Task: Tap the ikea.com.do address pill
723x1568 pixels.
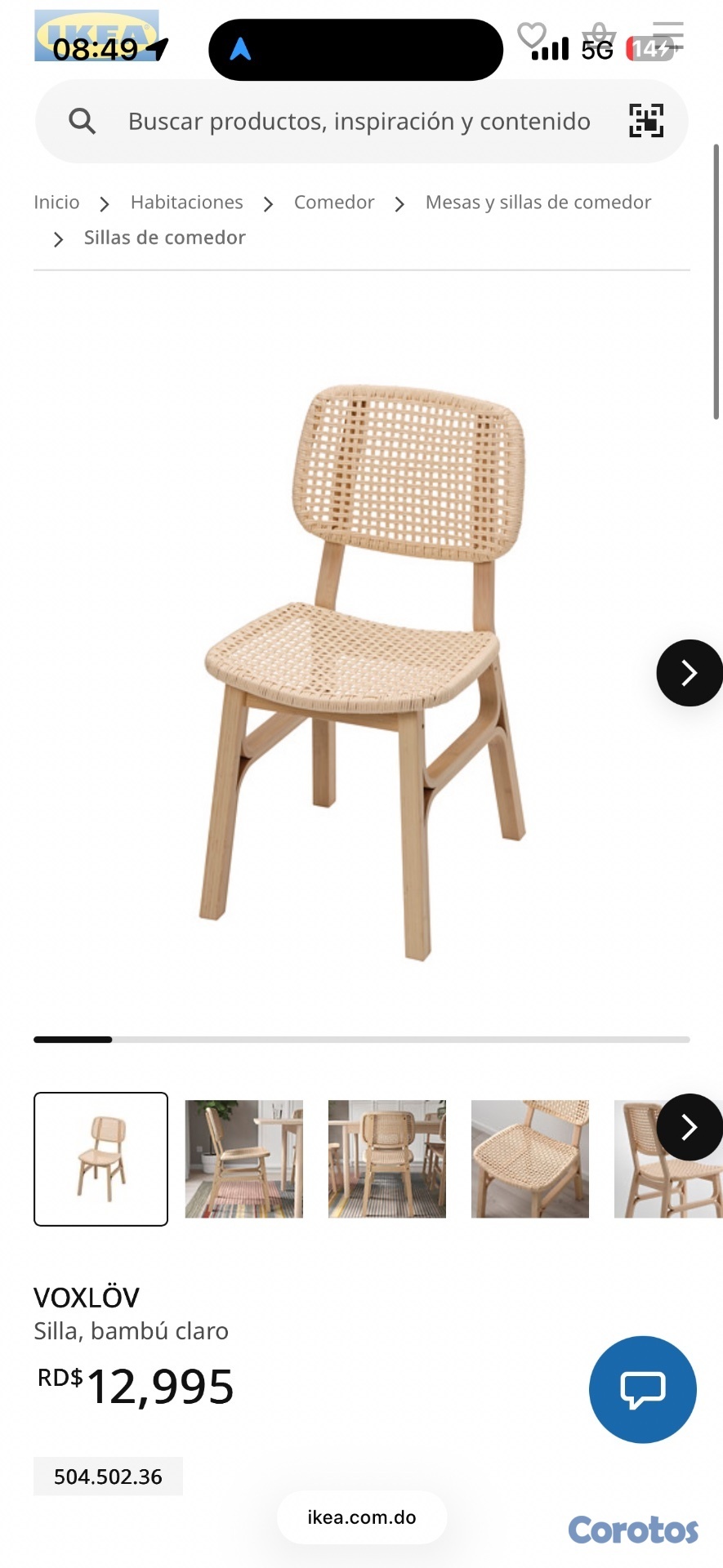Action: 361,1517
